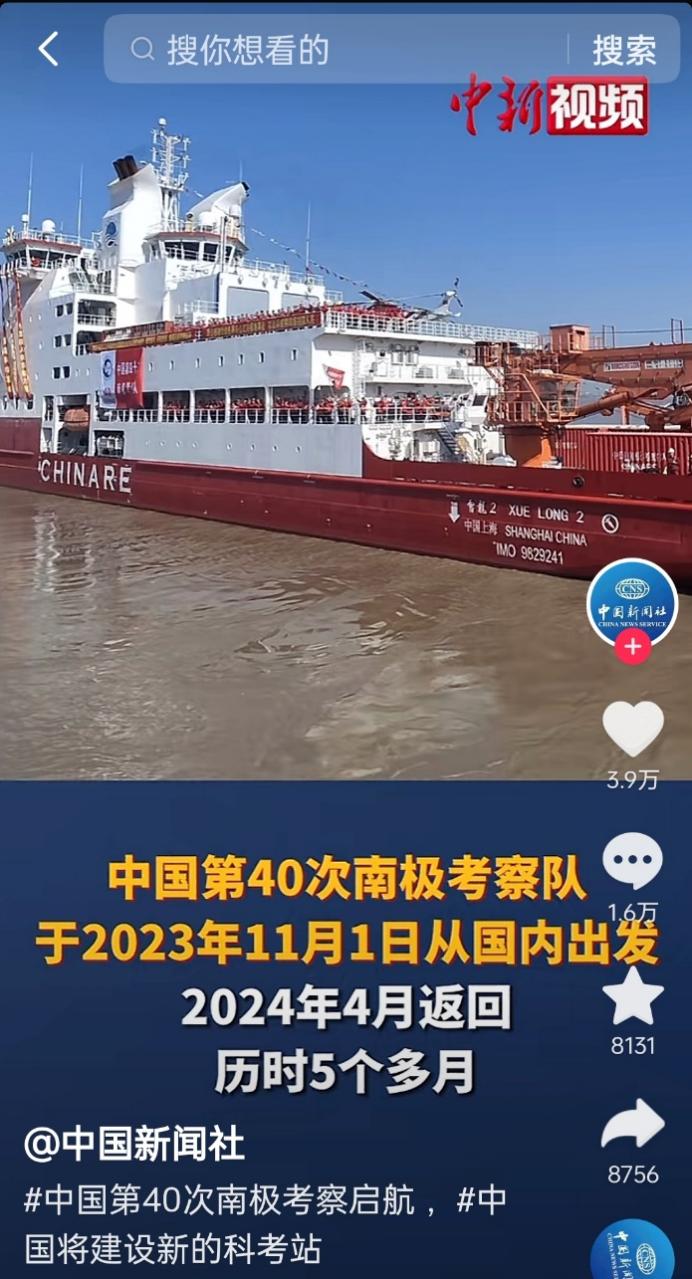Open the @中国新闻社 author name

click(x=134, y=1145)
